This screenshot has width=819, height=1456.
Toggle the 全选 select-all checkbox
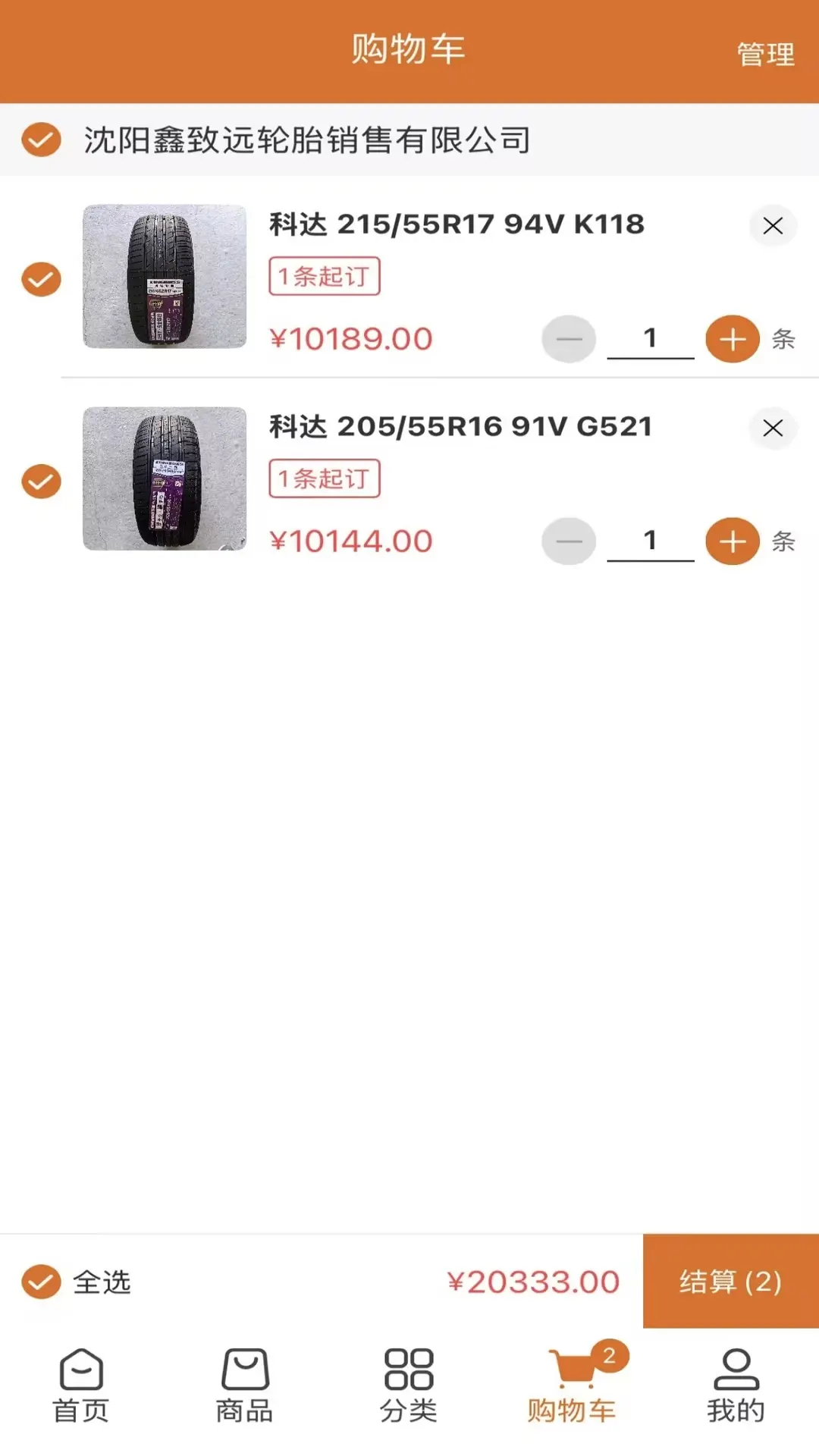[x=39, y=1279]
